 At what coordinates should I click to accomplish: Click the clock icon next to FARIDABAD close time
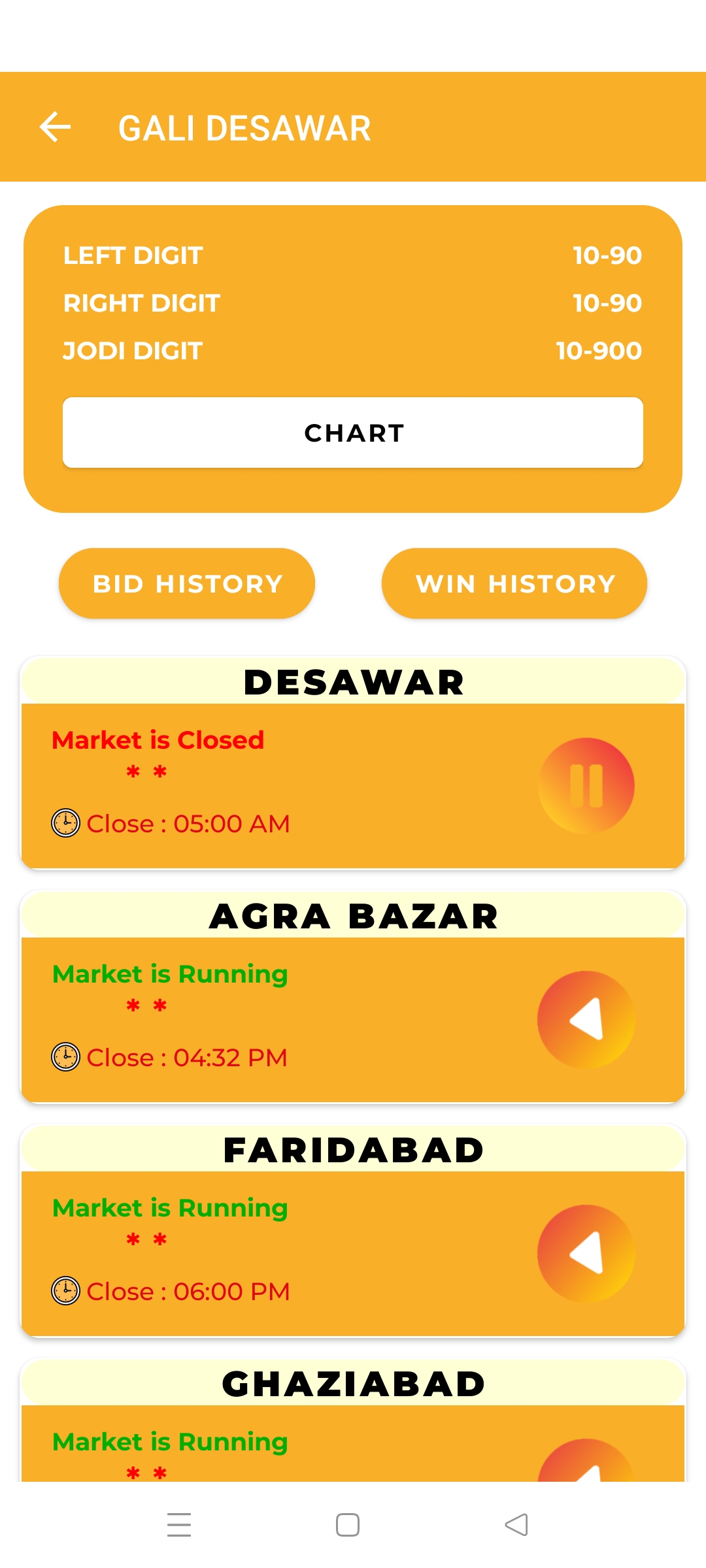pos(65,1290)
